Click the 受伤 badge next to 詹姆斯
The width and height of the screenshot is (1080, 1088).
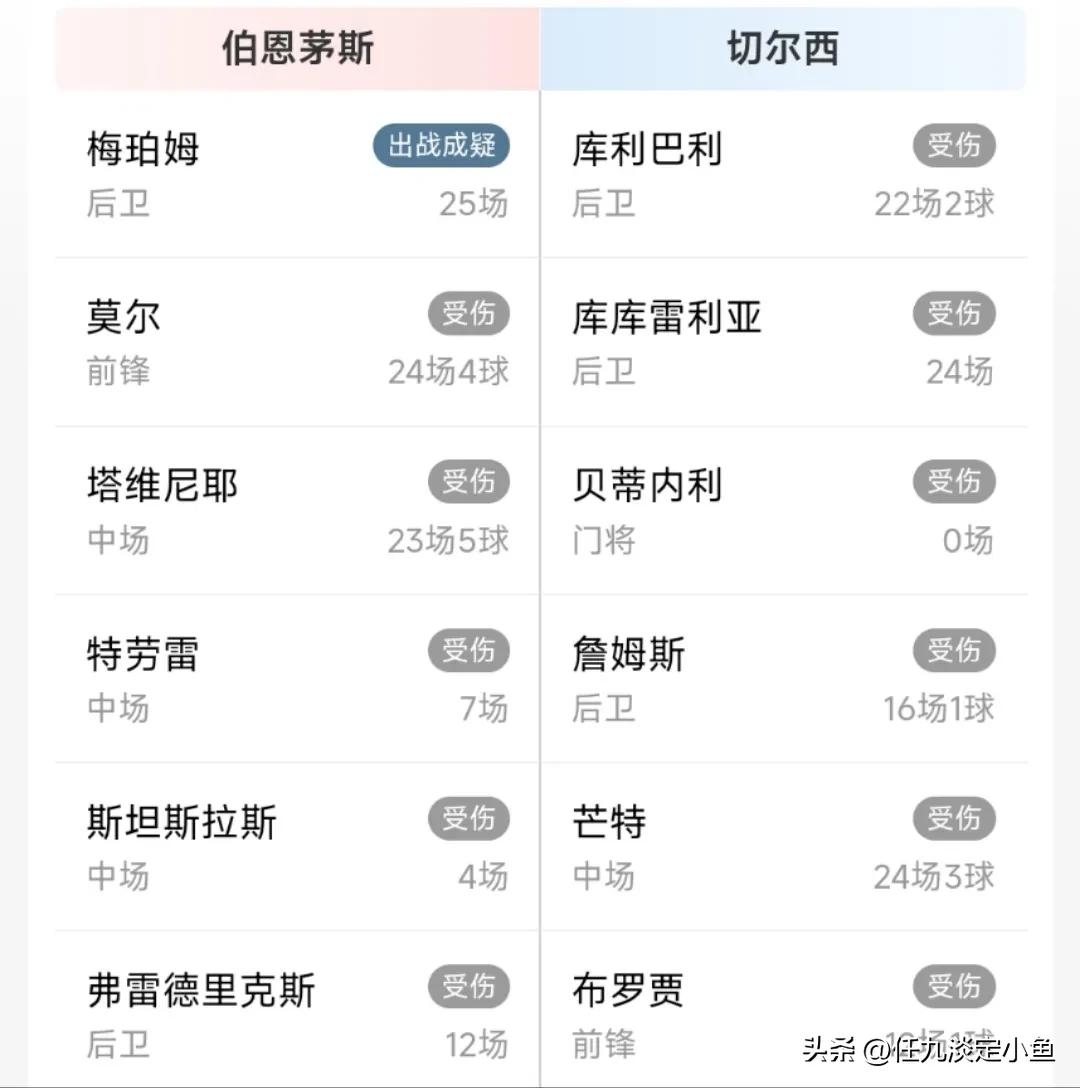955,651
